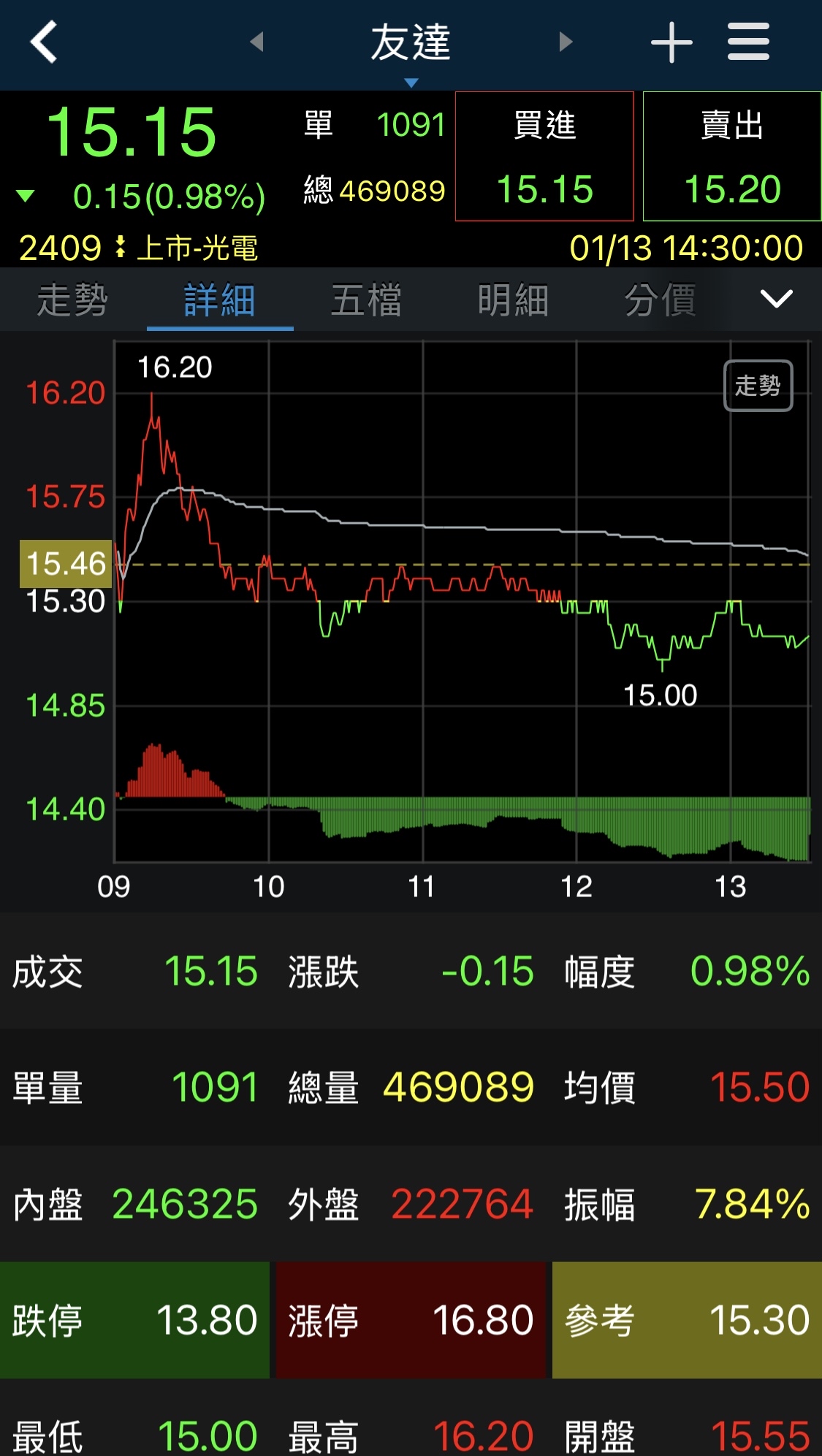View the 明細 tab
Image resolution: width=822 pixels, height=1456 pixels.
coord(513,300)
